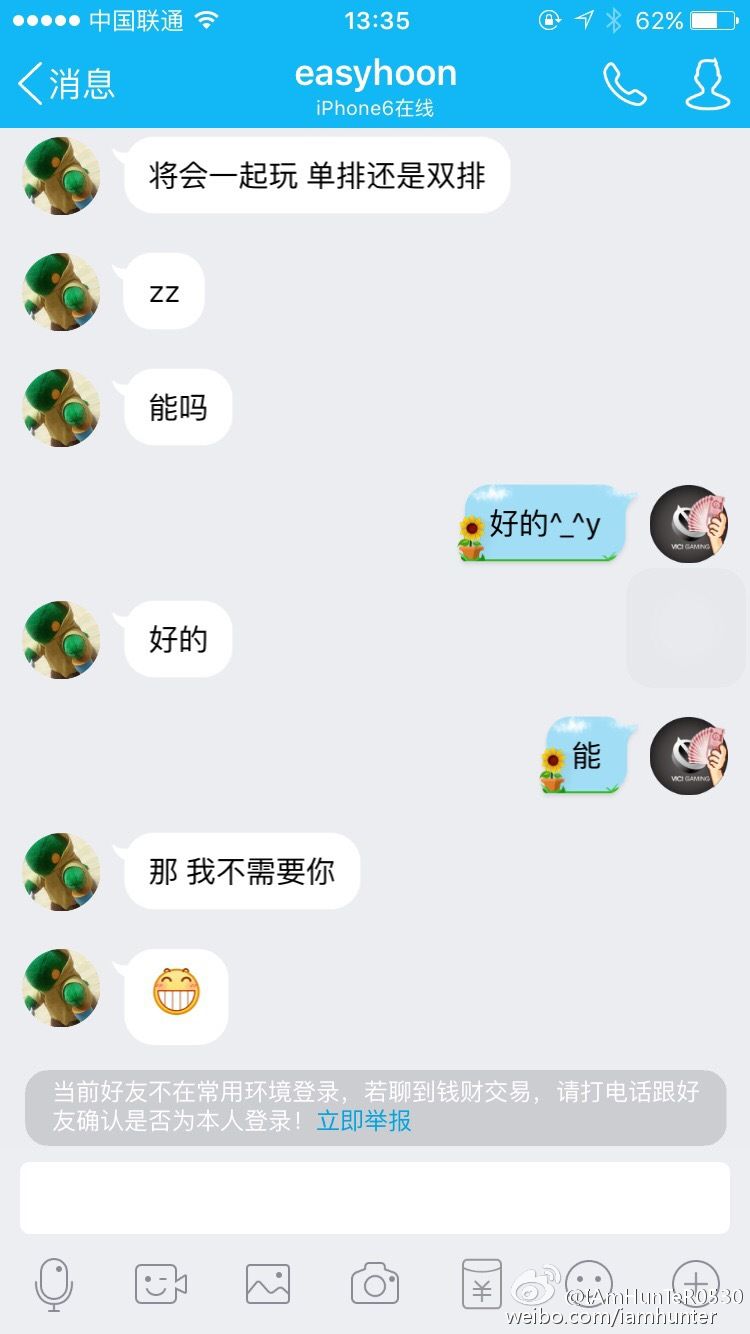This screenshot has width=750, height=1334.
Task: Go back to 消息 list
Action: [x=65, y=84]
